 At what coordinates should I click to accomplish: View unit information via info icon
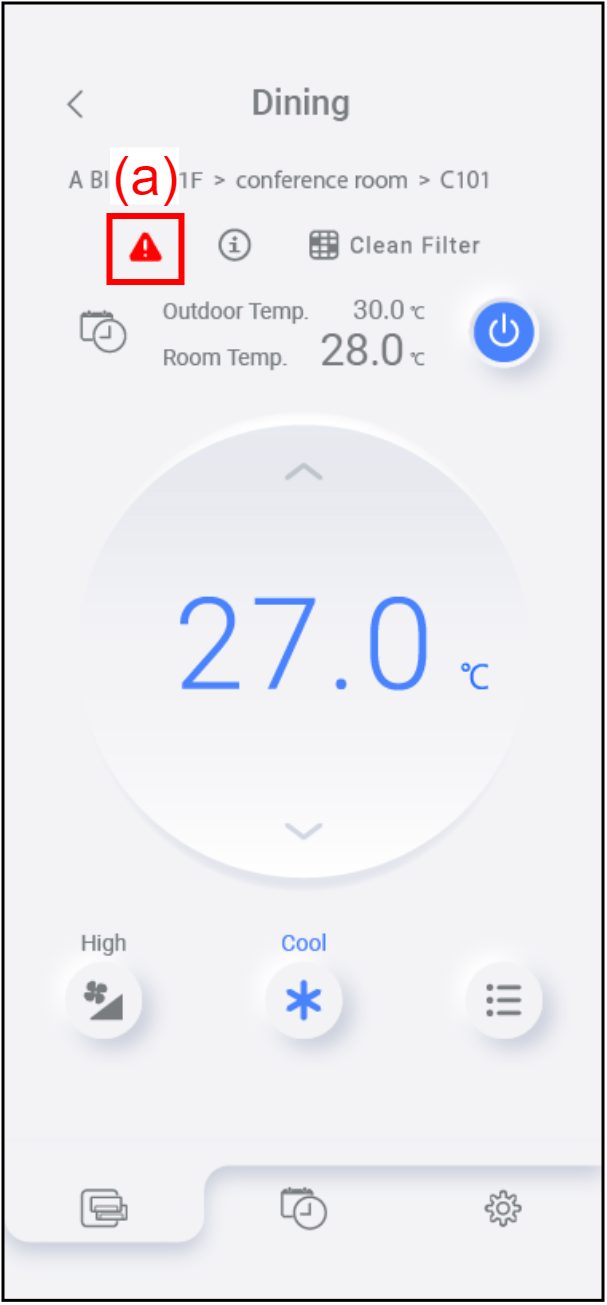(x=234, y=246)
